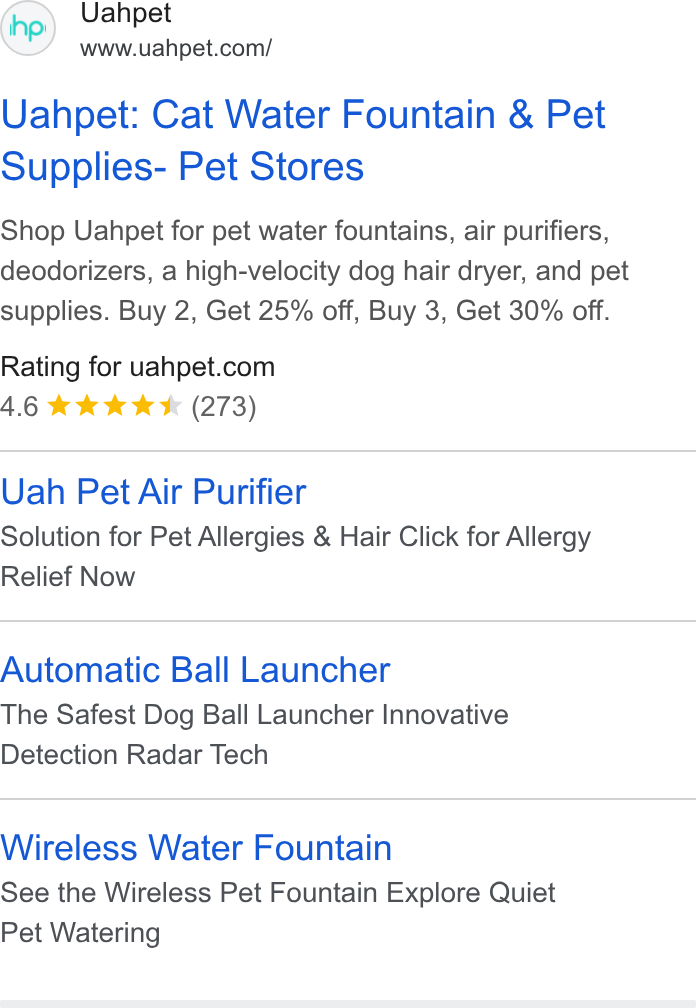Open the Wireless Water Fountain sitelink
Image resolution: width=696 pixels, height=1008 pixels.
196,847
